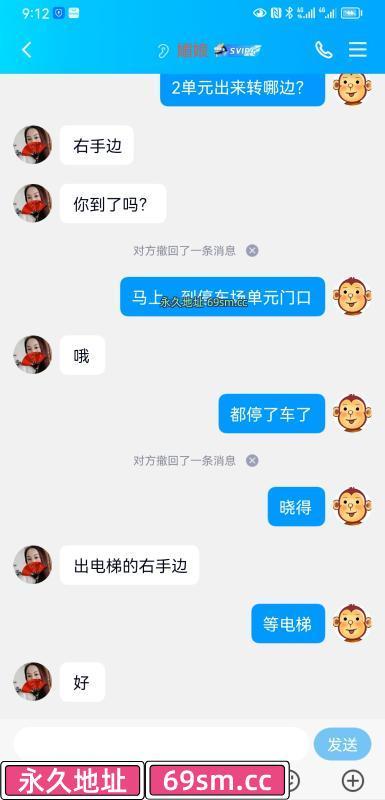Open my monkey avatar beside 等电梯
Viewport: 385px width, 800px height.
point(352,623)
